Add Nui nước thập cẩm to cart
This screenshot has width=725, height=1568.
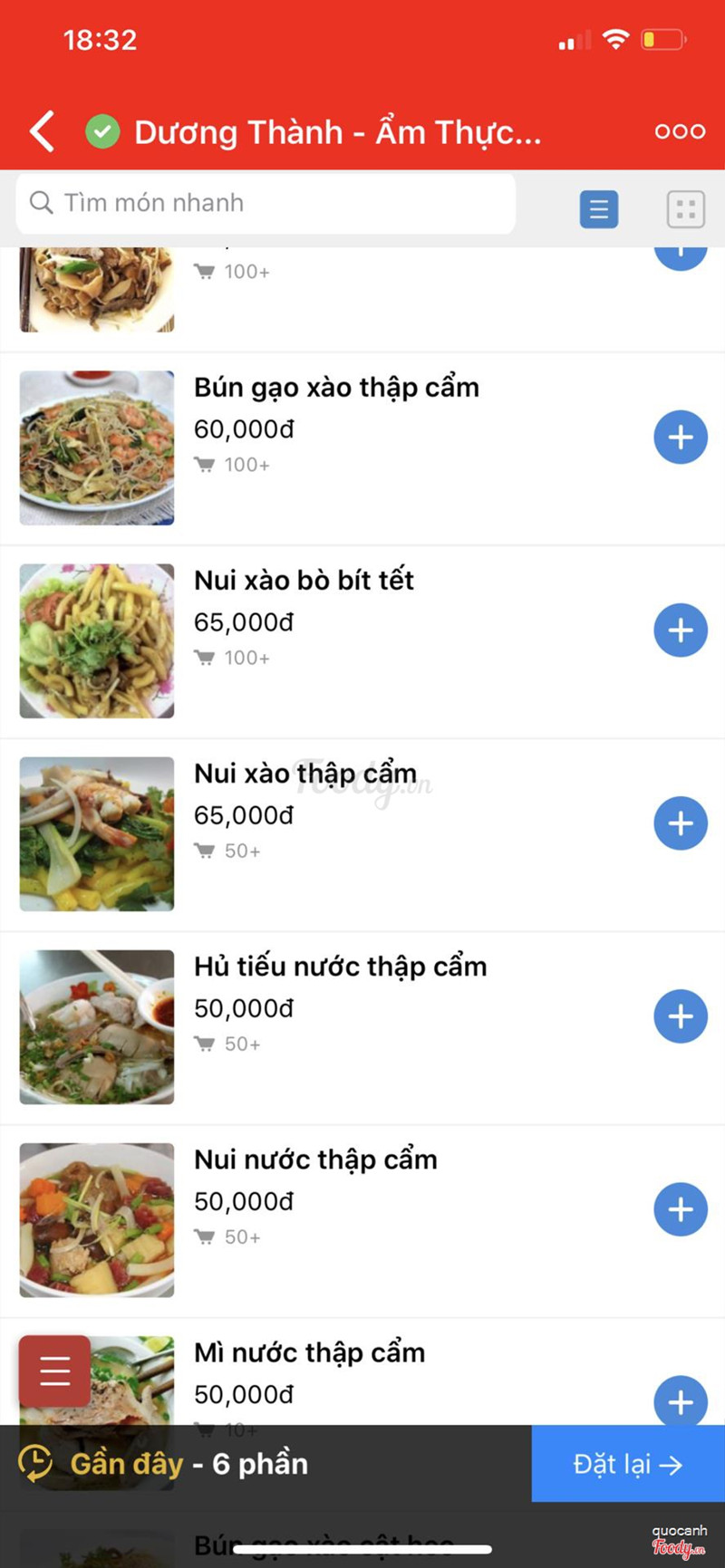tap(681, 1209)
